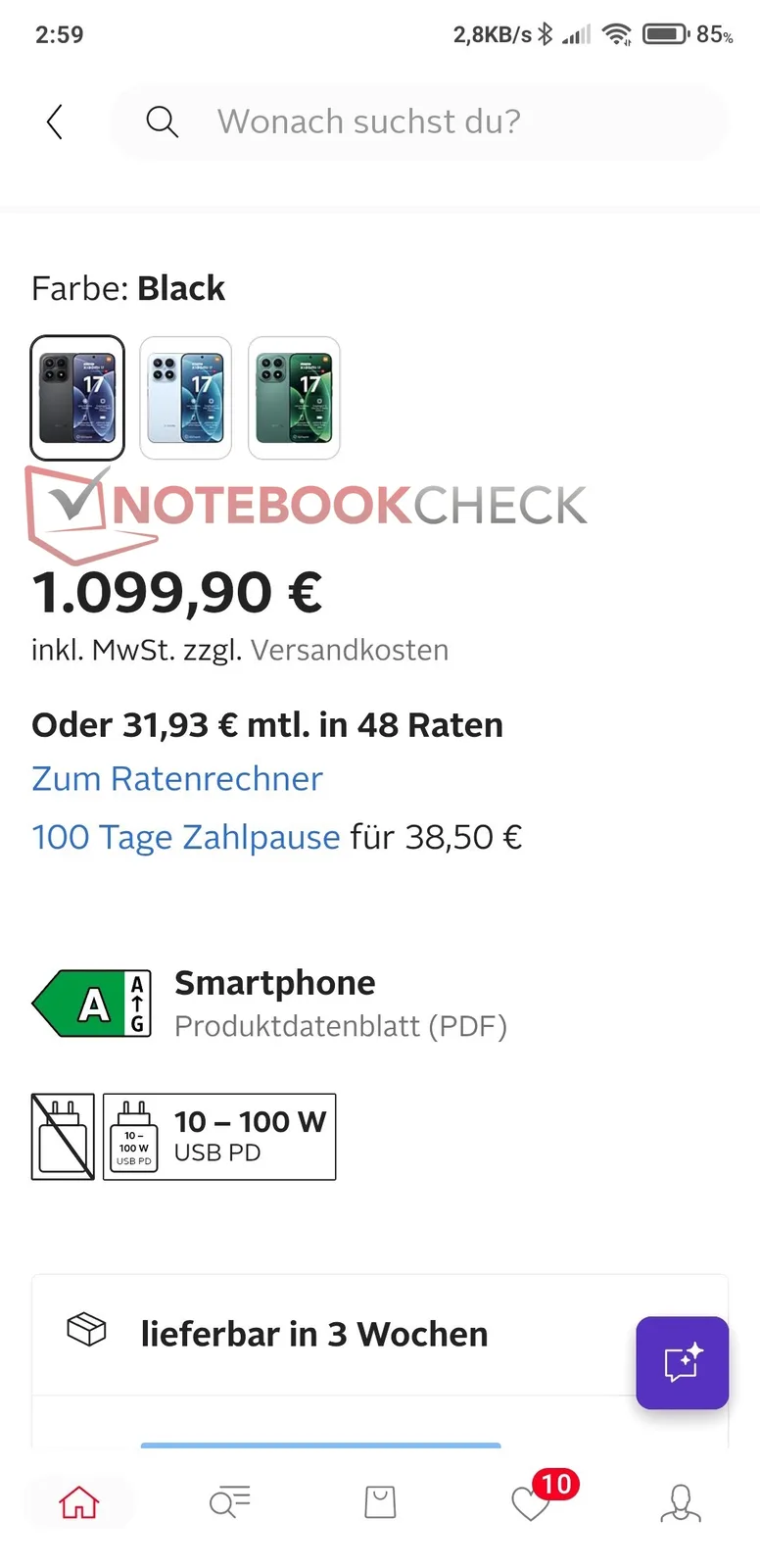Select the light blue color variant

(186, 398)
